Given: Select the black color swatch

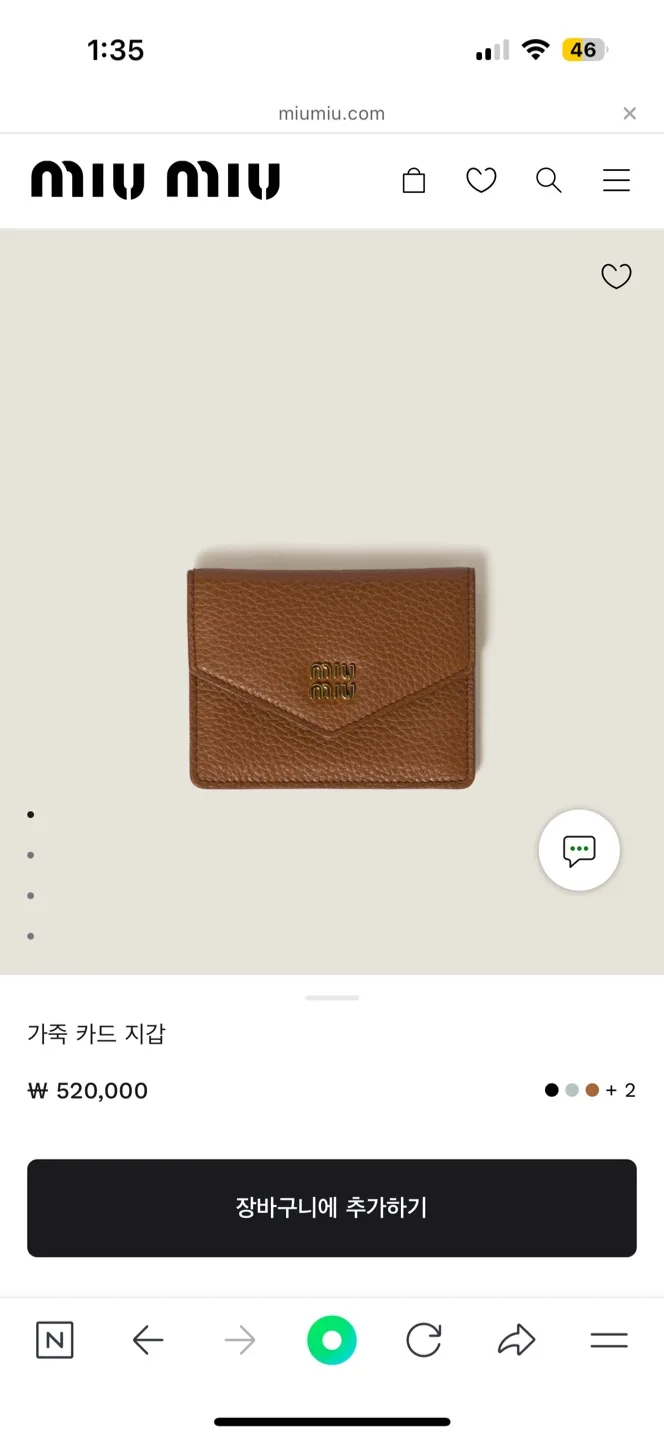Looking at the screenshot, I should pos(551,1090).
